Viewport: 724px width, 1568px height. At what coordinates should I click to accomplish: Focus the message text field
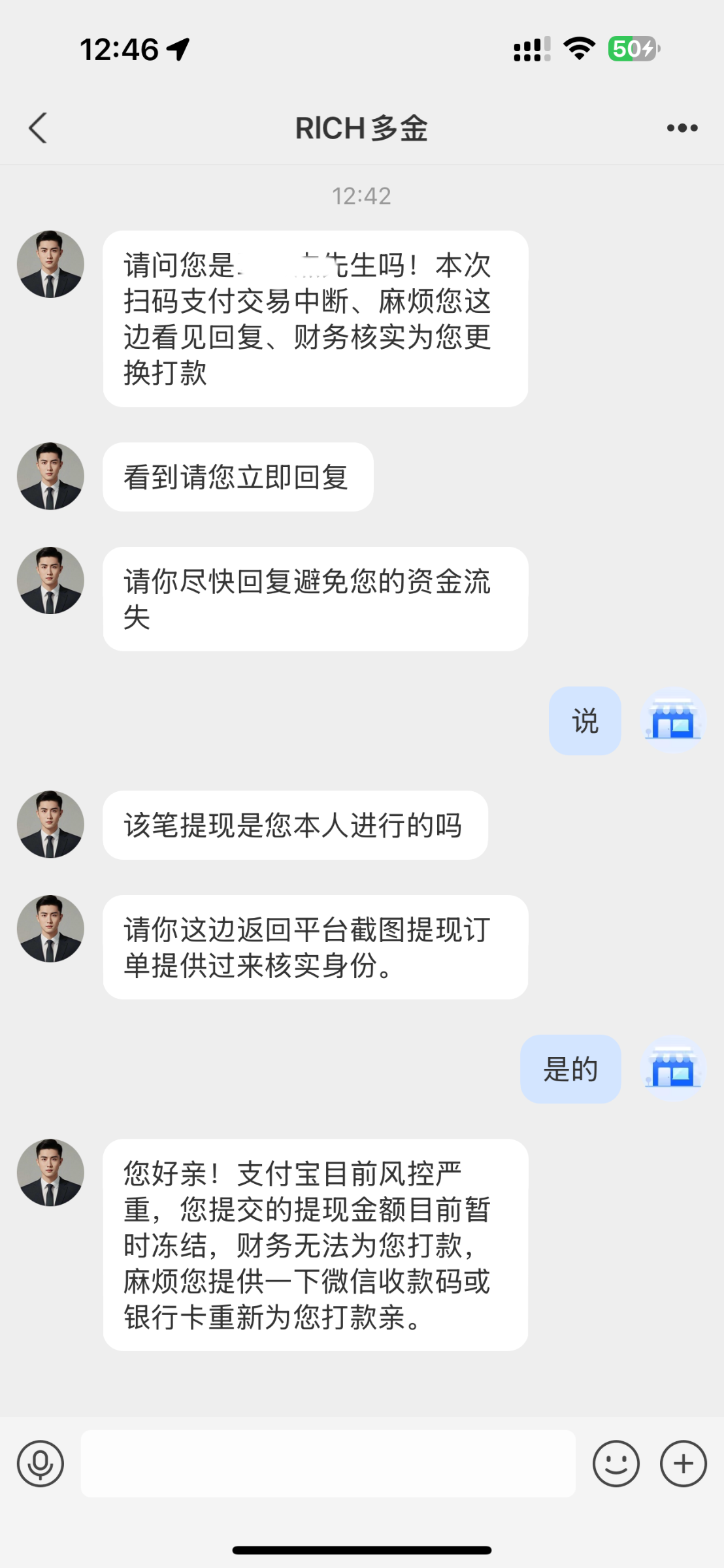coord(327,1463)
